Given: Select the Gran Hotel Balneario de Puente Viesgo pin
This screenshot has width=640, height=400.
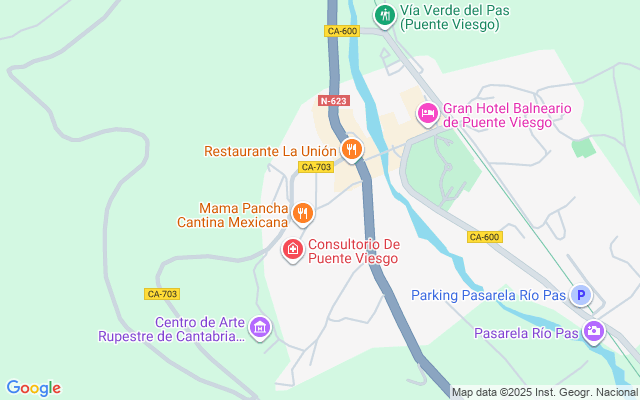Looking at the screenshot, I should 427,114.
